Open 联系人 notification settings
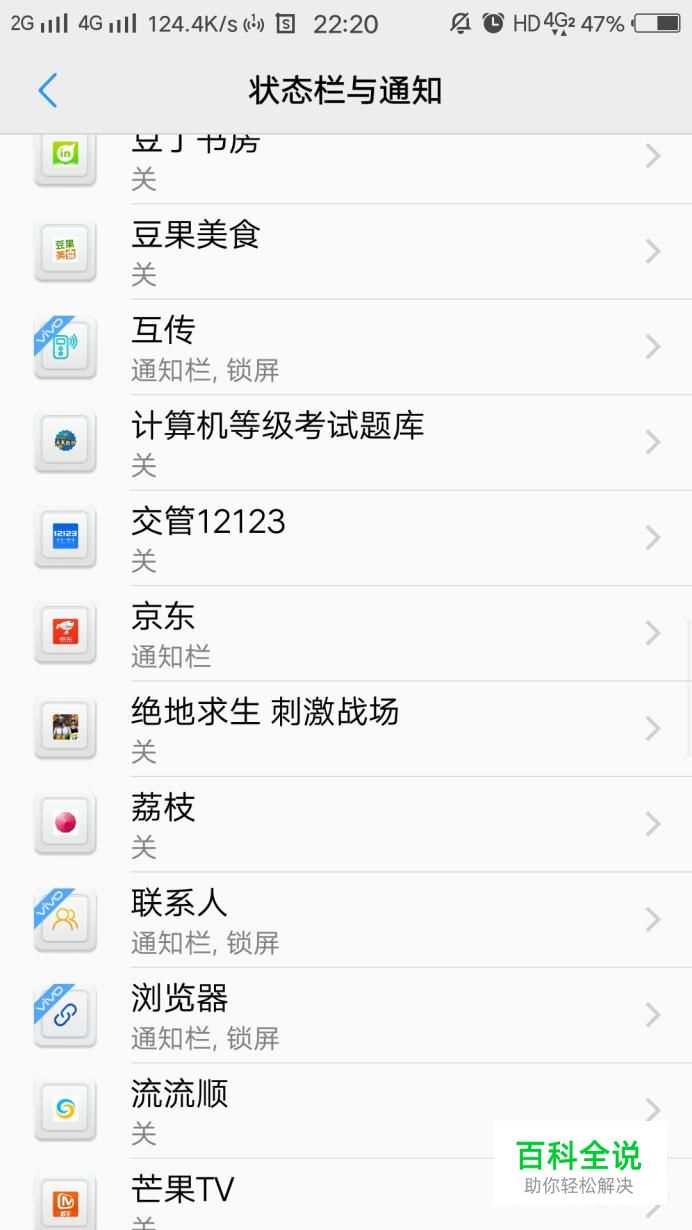The height and width of the screenshot is (1230, 692). 346,920
